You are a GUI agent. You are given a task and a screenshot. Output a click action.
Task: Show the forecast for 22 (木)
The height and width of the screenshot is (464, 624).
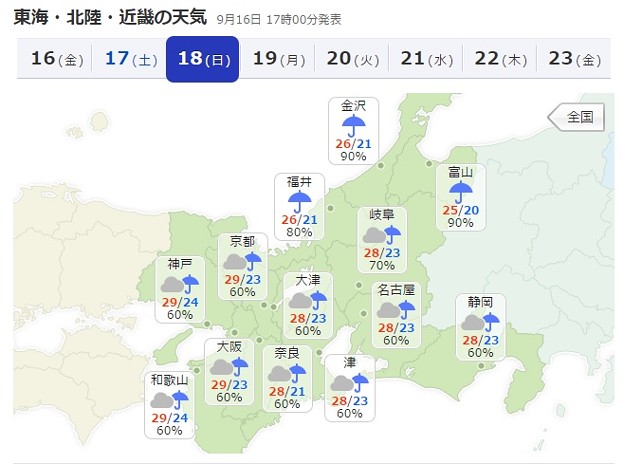pyautogui.click(x=499, y=59)
